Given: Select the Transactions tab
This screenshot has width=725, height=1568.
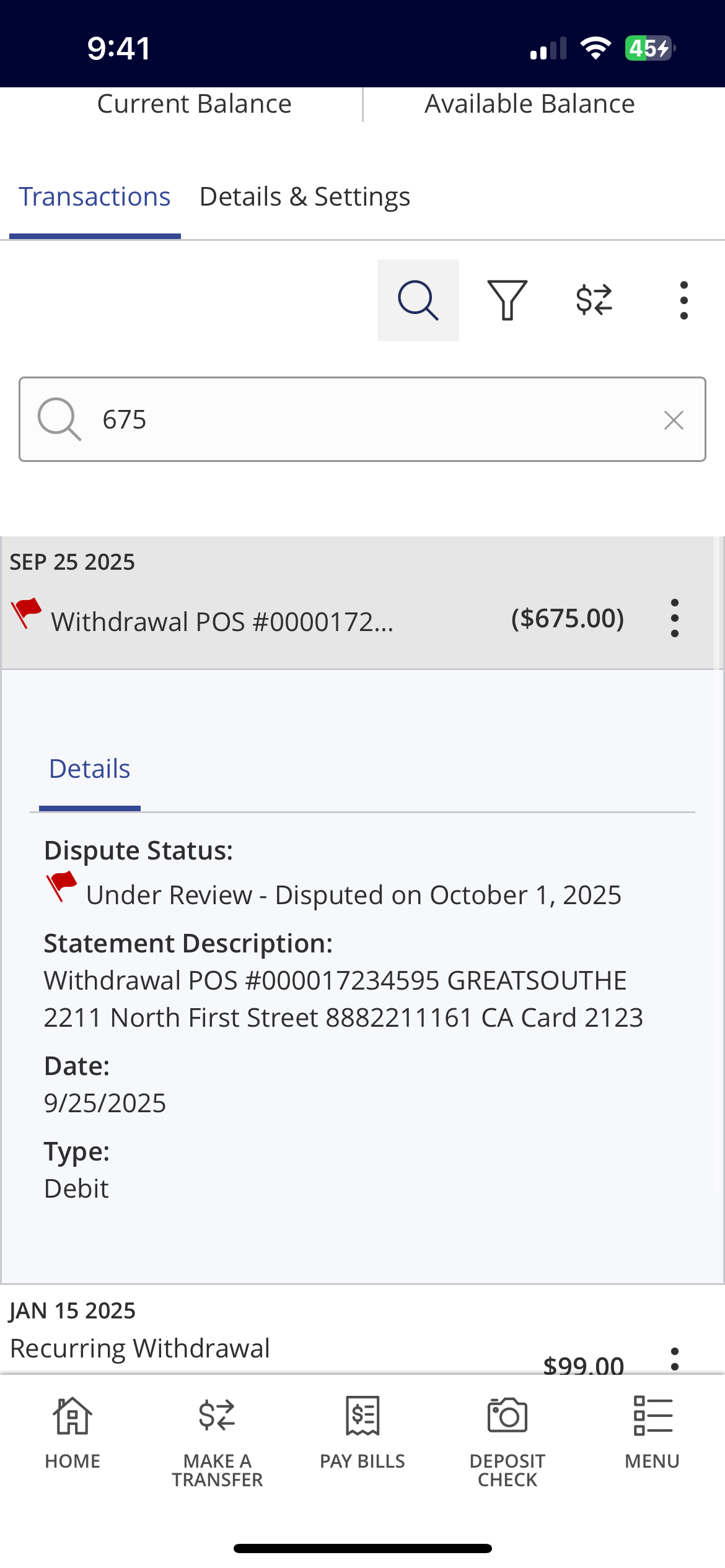Looking at the screenshot, I should click(x=95, y=197).
